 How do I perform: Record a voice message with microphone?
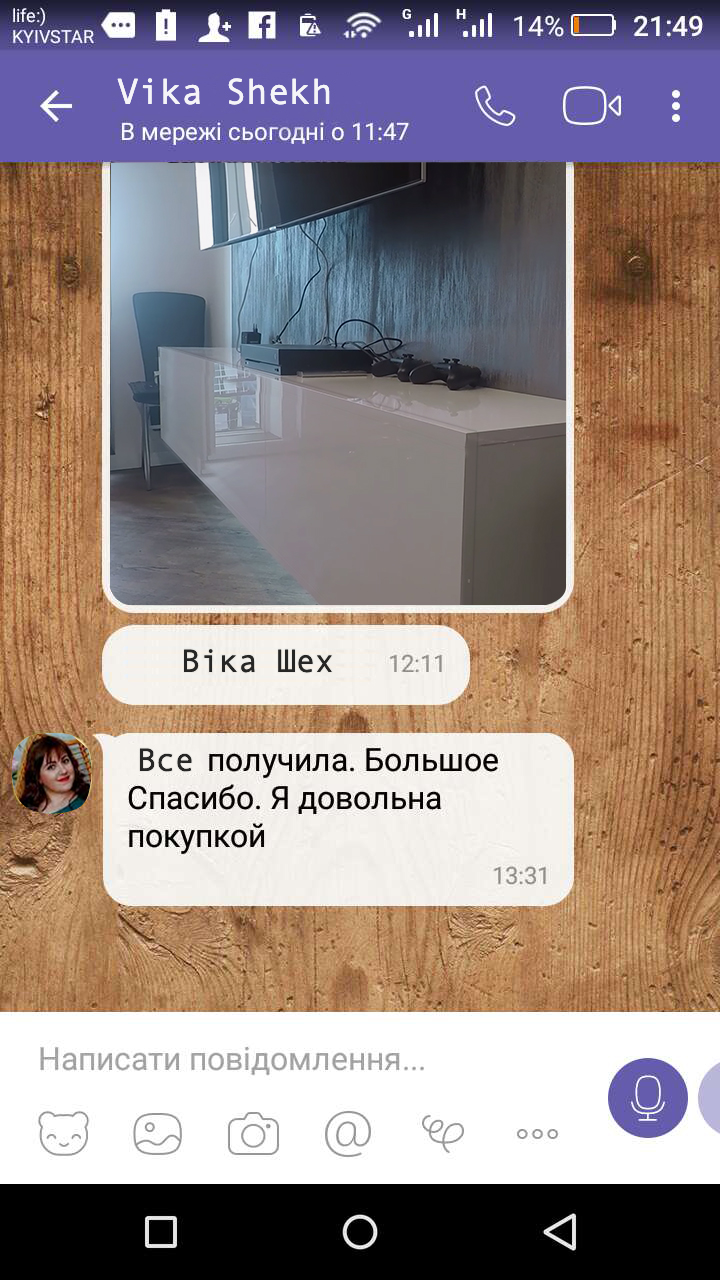[648, 1097]
